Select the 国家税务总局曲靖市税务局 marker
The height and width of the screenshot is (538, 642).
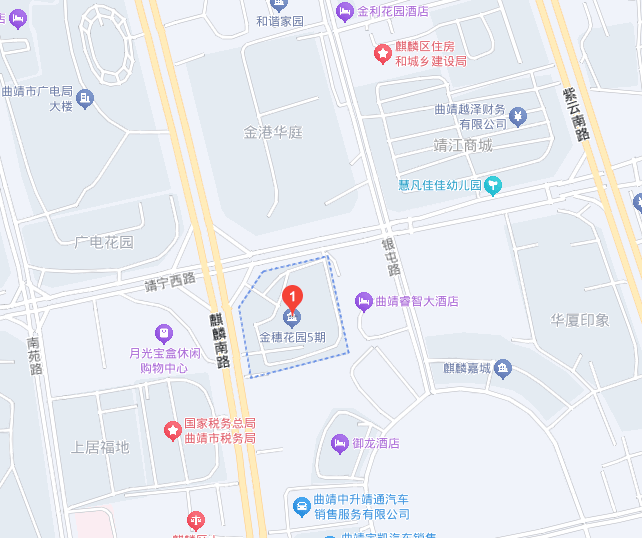pyautogui.click(x=172, y=431)
